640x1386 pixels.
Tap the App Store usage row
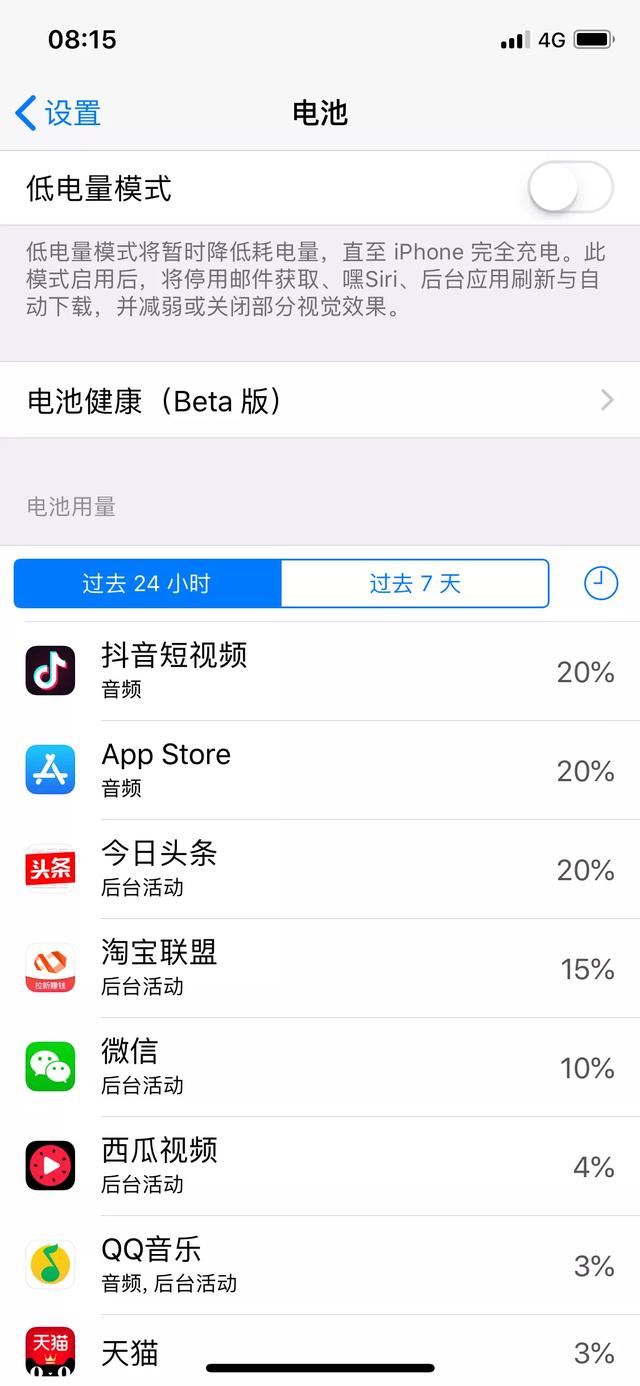[320, 770]
